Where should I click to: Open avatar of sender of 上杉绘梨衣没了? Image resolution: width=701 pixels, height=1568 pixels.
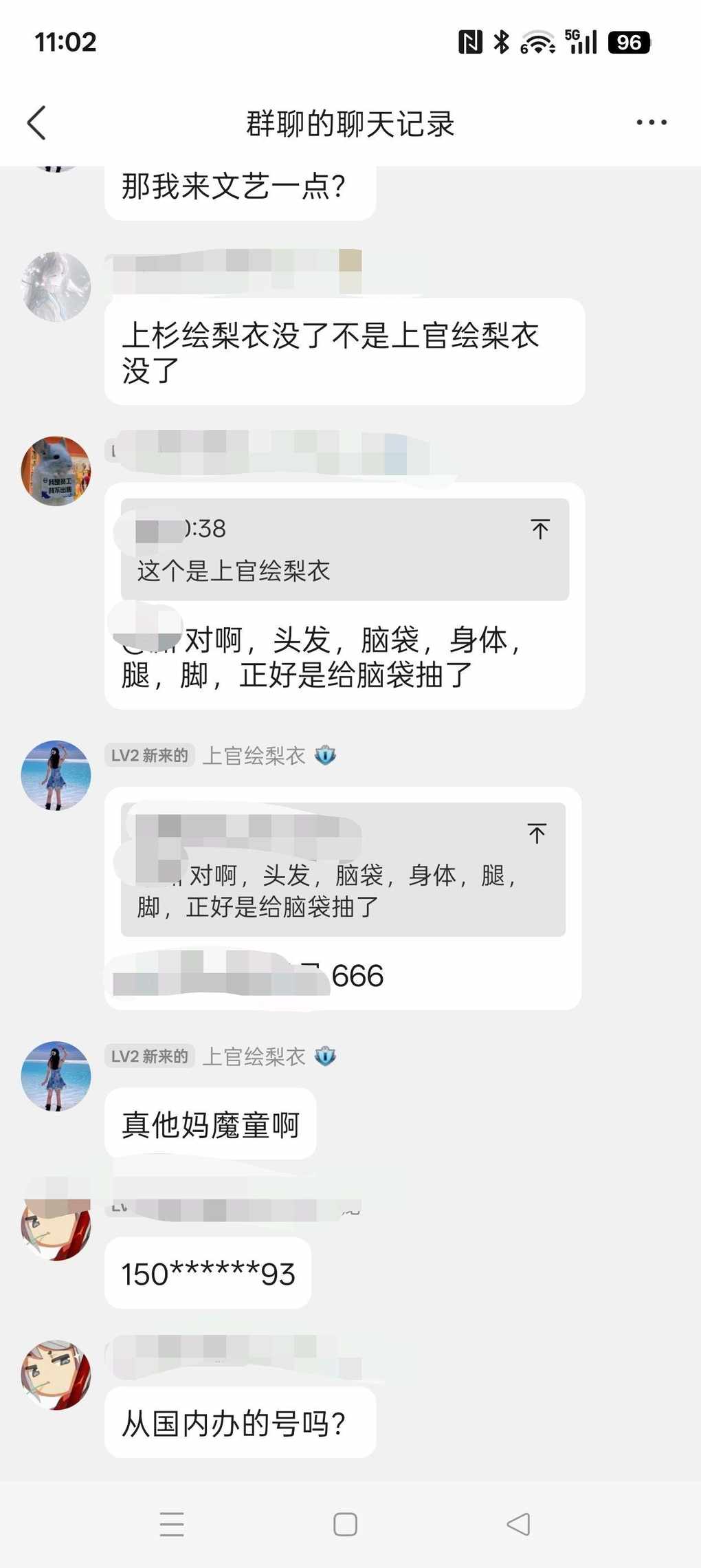coord(56,287)
